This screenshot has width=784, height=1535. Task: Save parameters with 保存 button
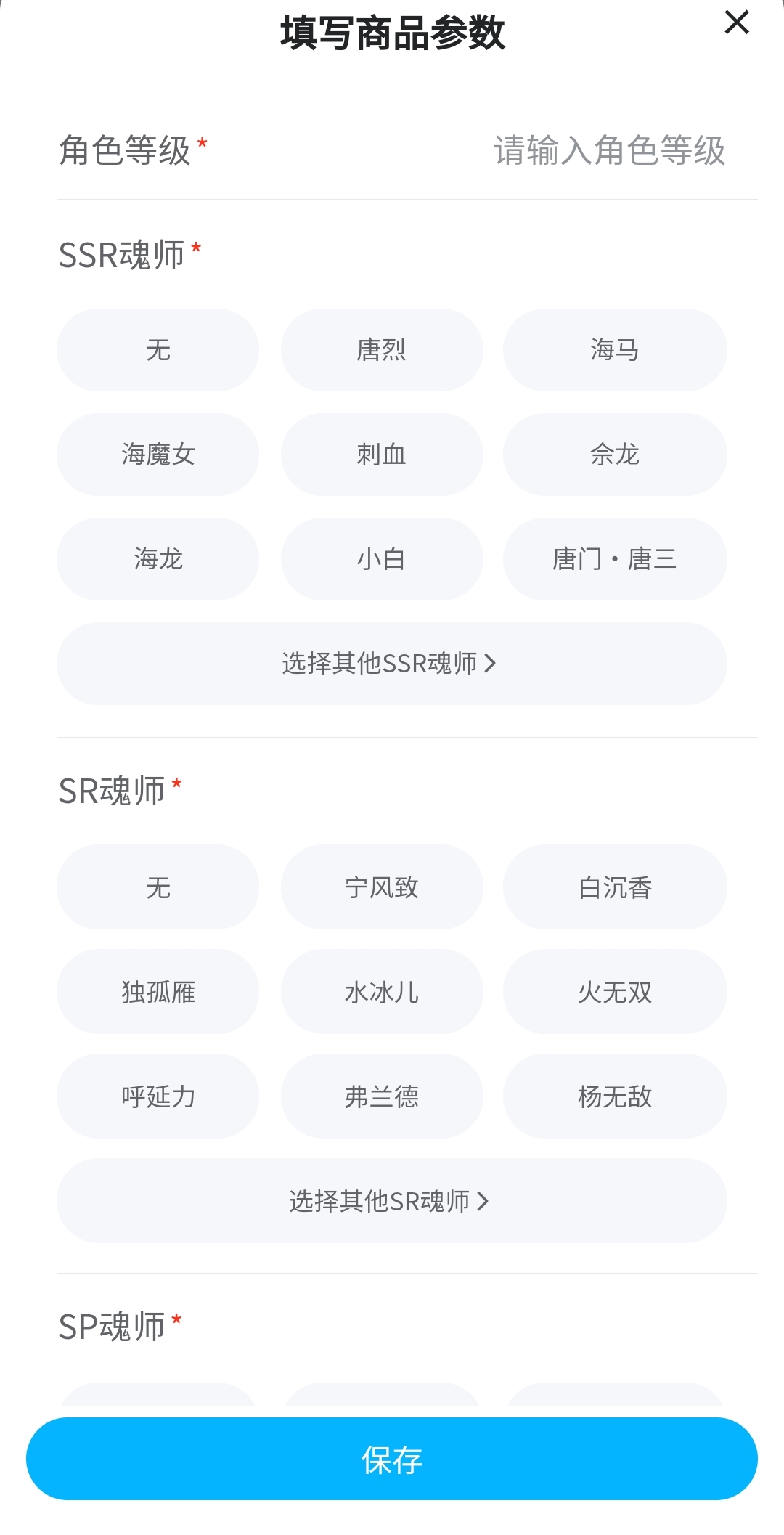pos(391,1459)
